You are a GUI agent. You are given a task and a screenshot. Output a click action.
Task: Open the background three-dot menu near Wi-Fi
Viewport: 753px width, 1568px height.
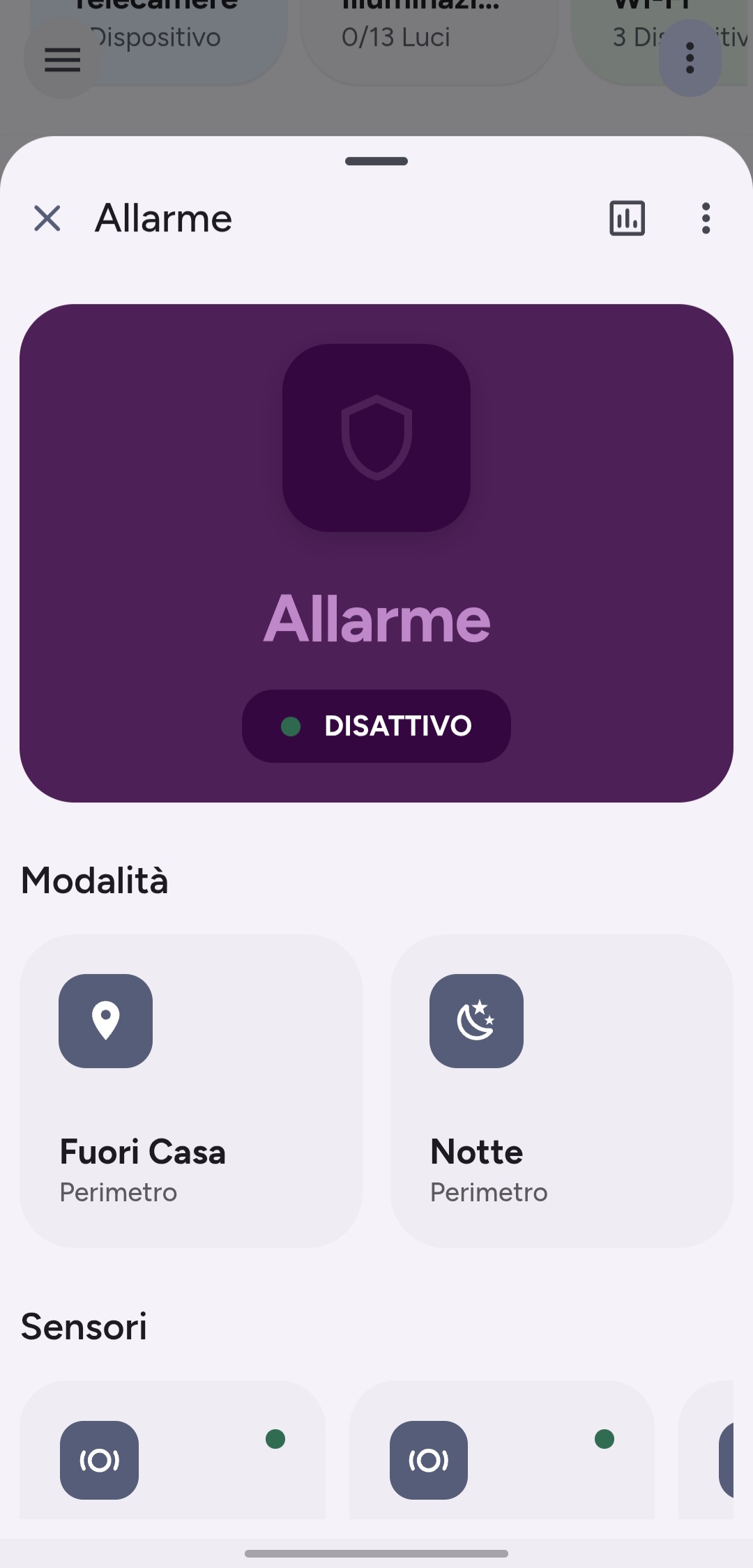pos(690,59)
